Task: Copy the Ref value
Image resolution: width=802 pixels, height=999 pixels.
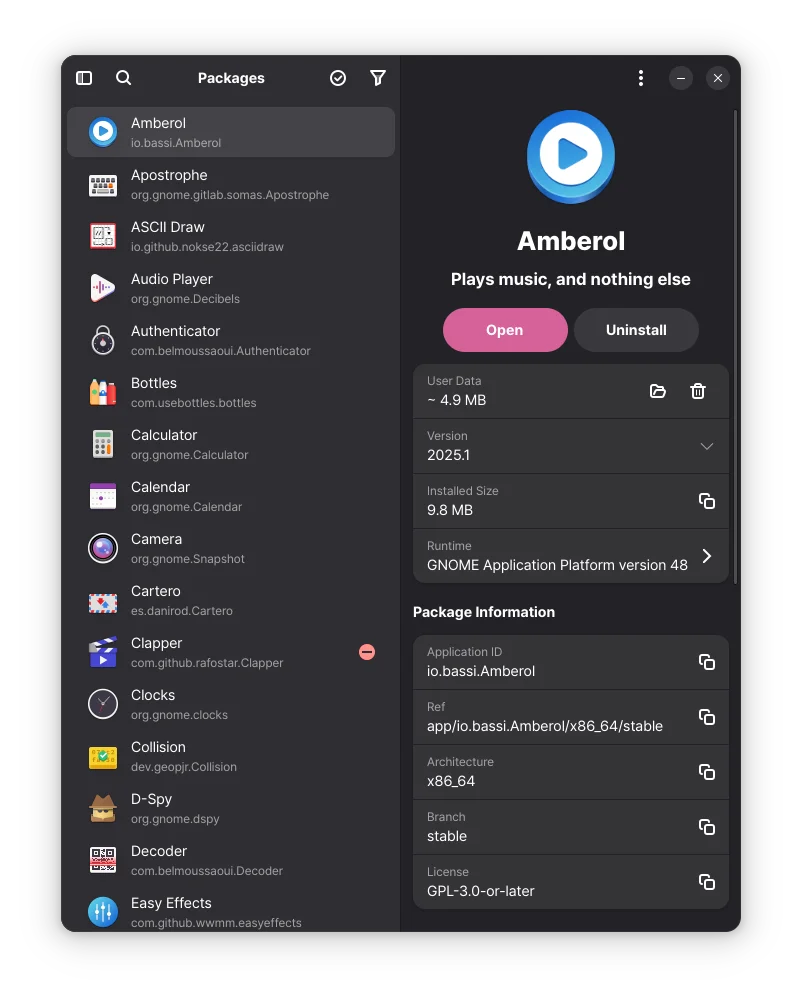Action: tap(706, 717)
